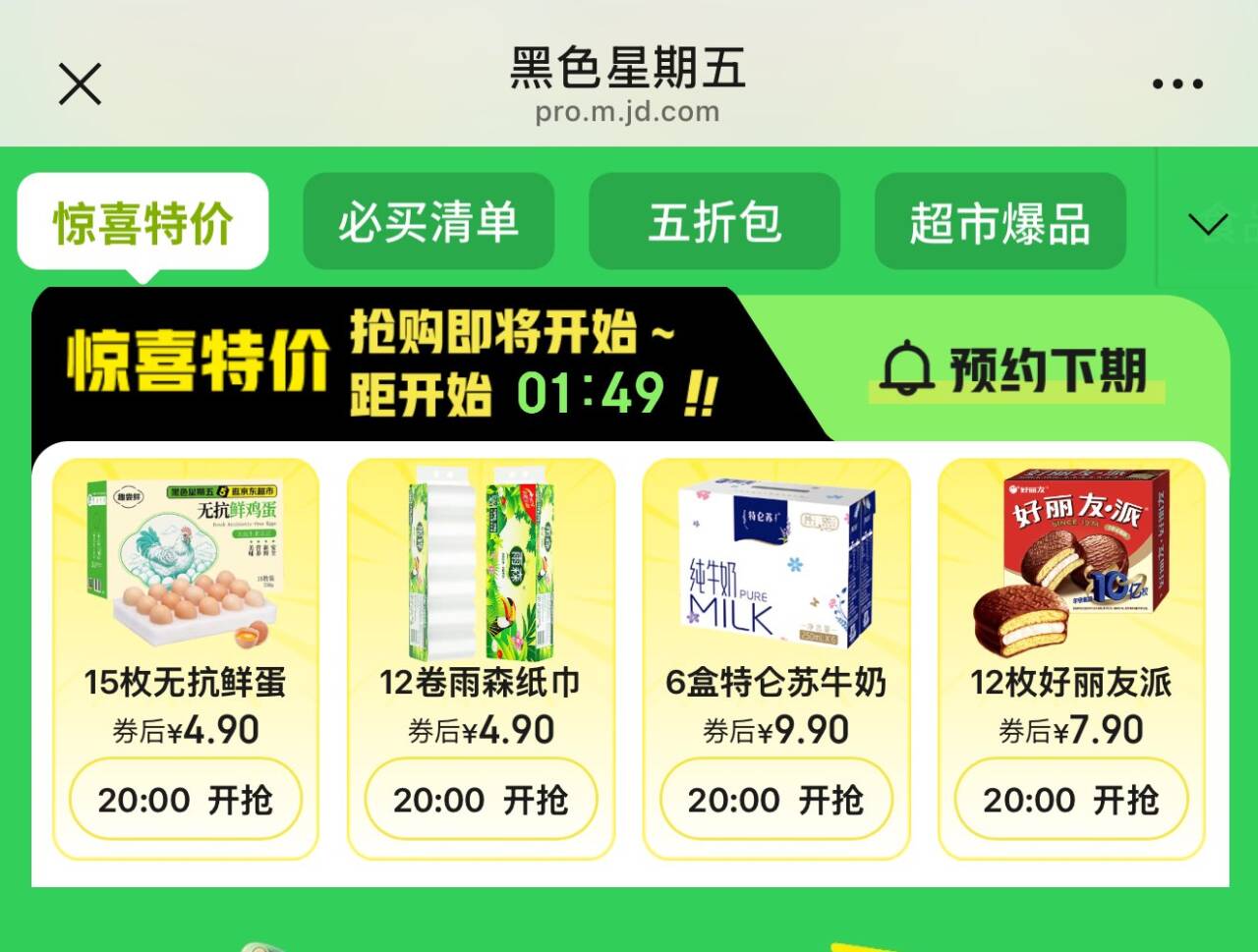Tap 20:00 开抢 under 12枚好丽友派
The height and width of the screenshot is (952, 1258).
pos(1071,800)
